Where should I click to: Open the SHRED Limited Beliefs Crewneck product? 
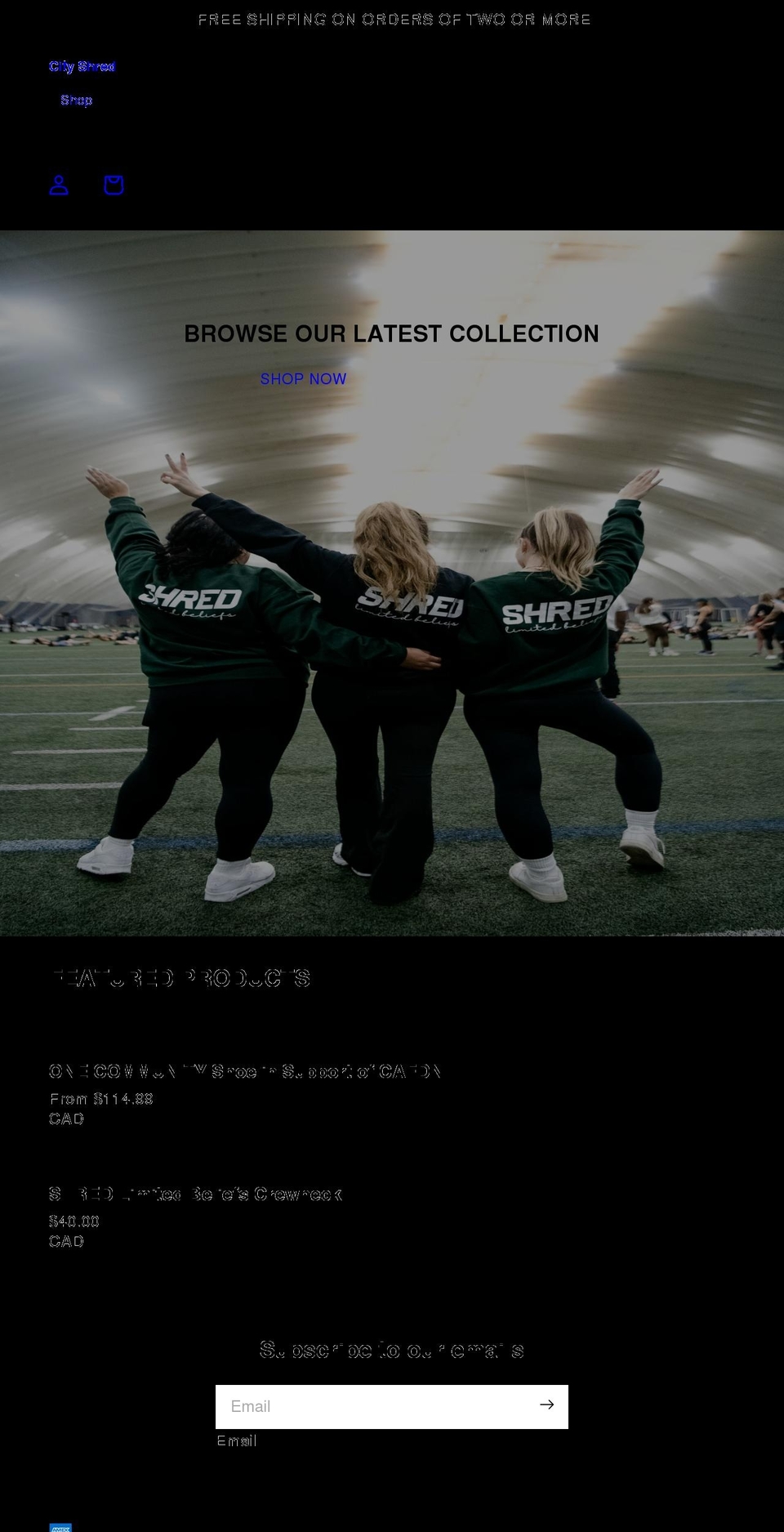tap(195, 1194)
